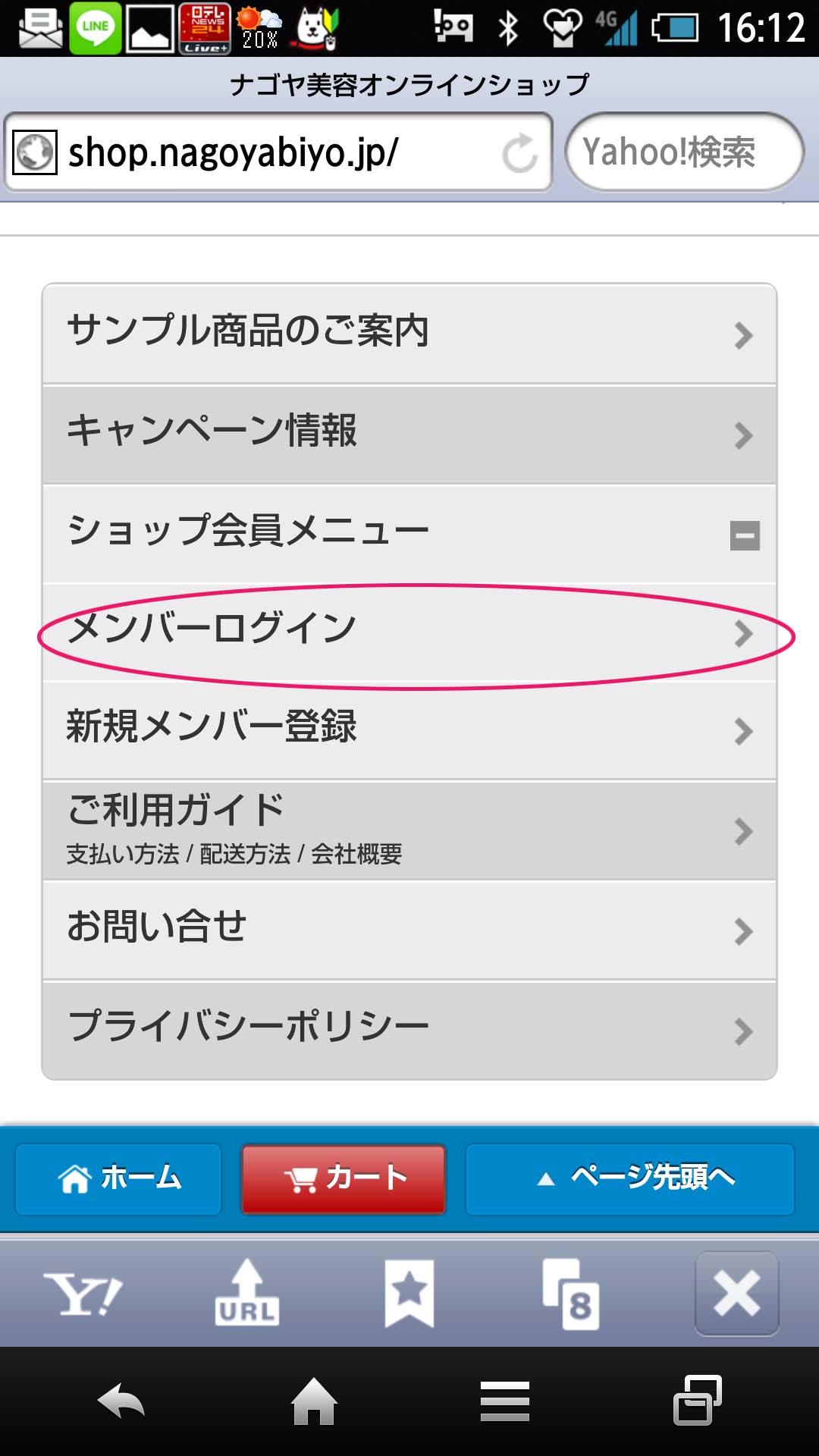Open the カート button

[x=344, y=1179]
